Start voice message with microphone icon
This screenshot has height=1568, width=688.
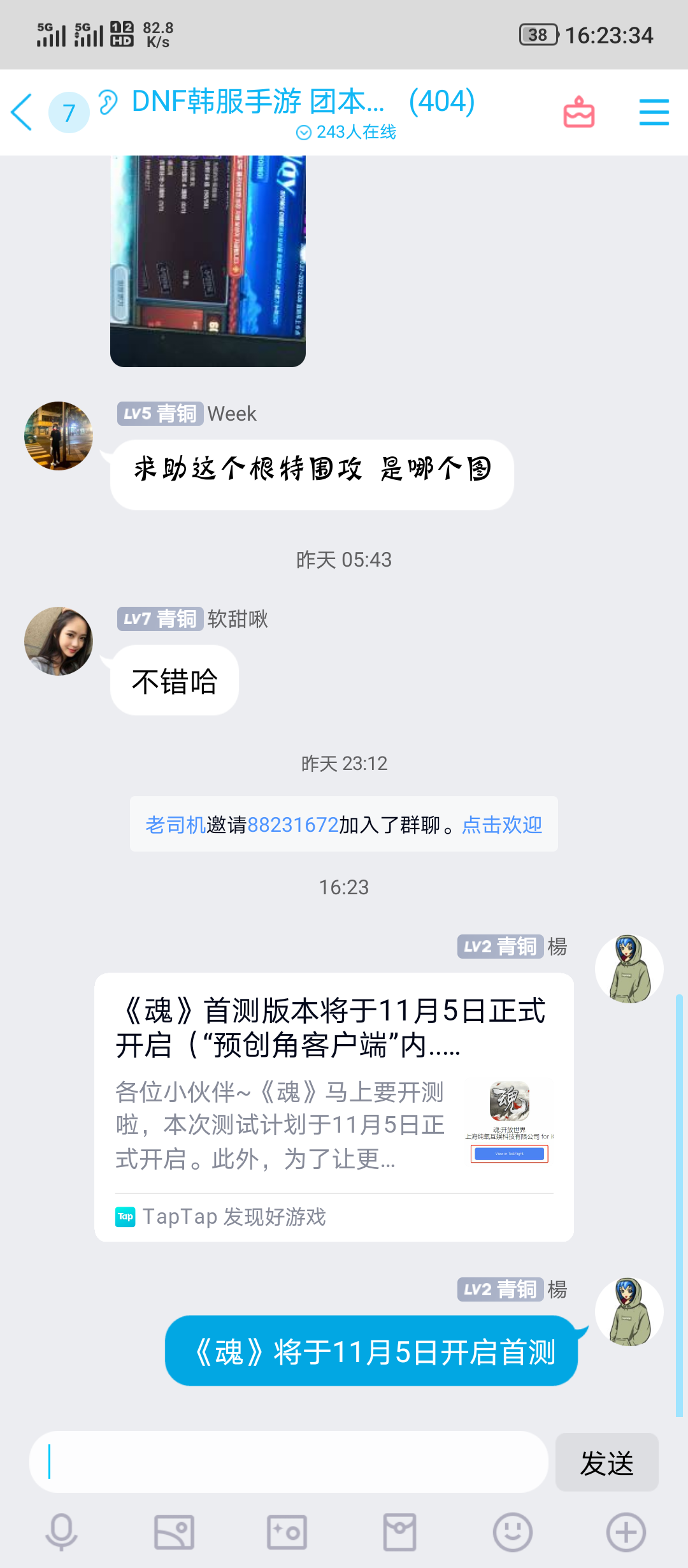[62, 1532]
